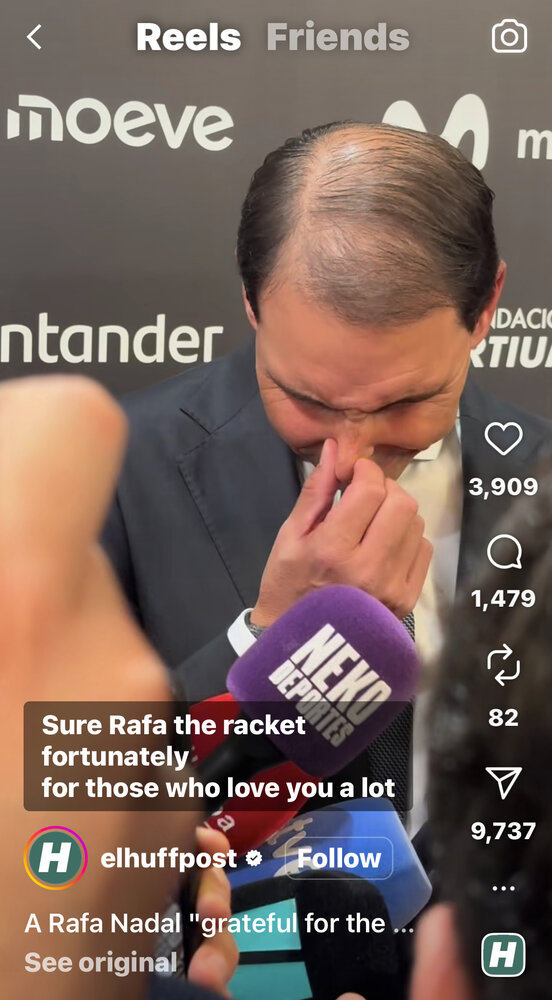The height and width of the screenshot is (1000, 552).
Task: Open the comments on this reel
Action: pyautogui.click(x=504, y=552)
